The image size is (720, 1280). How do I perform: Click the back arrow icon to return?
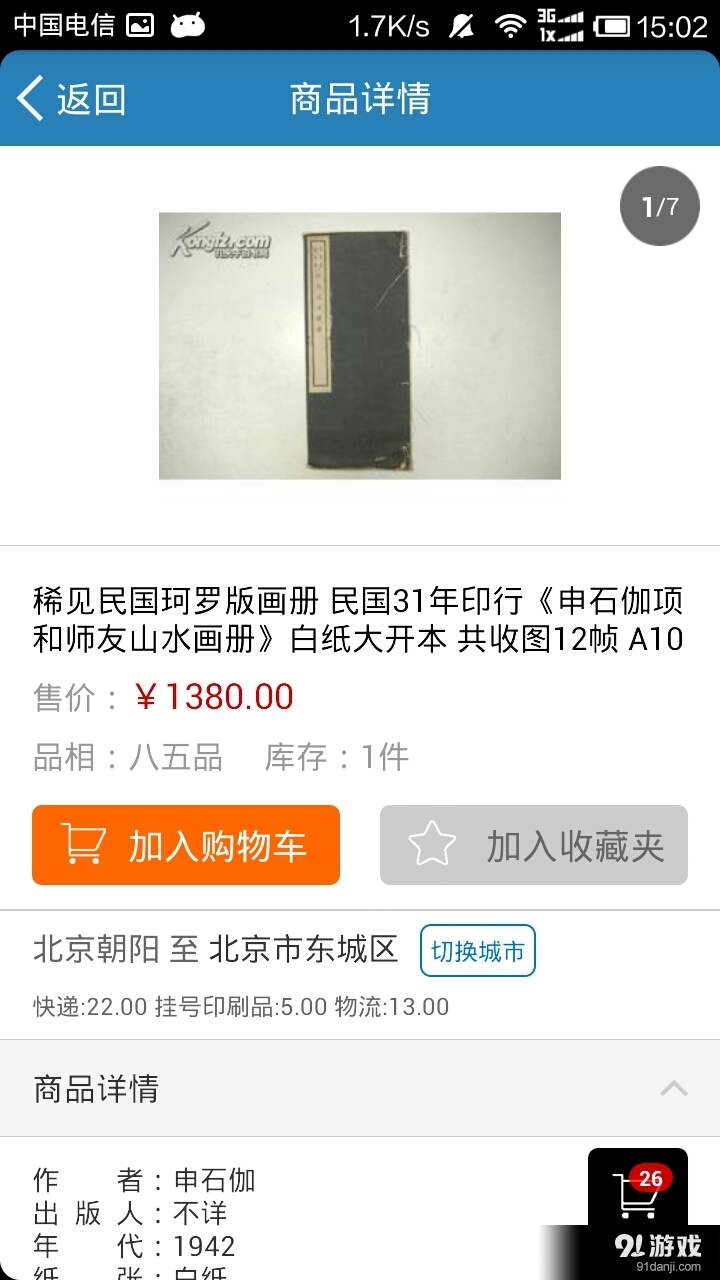click(27, 99)
